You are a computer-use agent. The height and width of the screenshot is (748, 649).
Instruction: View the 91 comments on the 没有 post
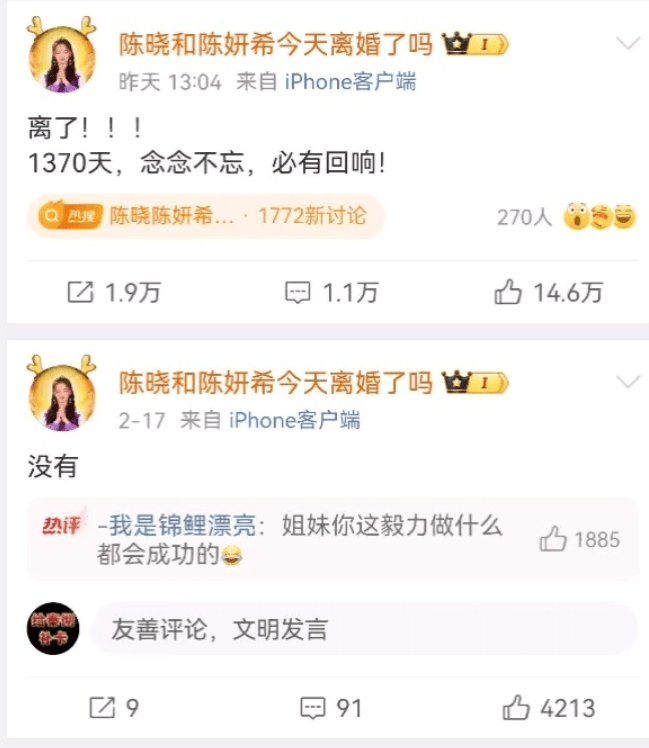(331, 708)
